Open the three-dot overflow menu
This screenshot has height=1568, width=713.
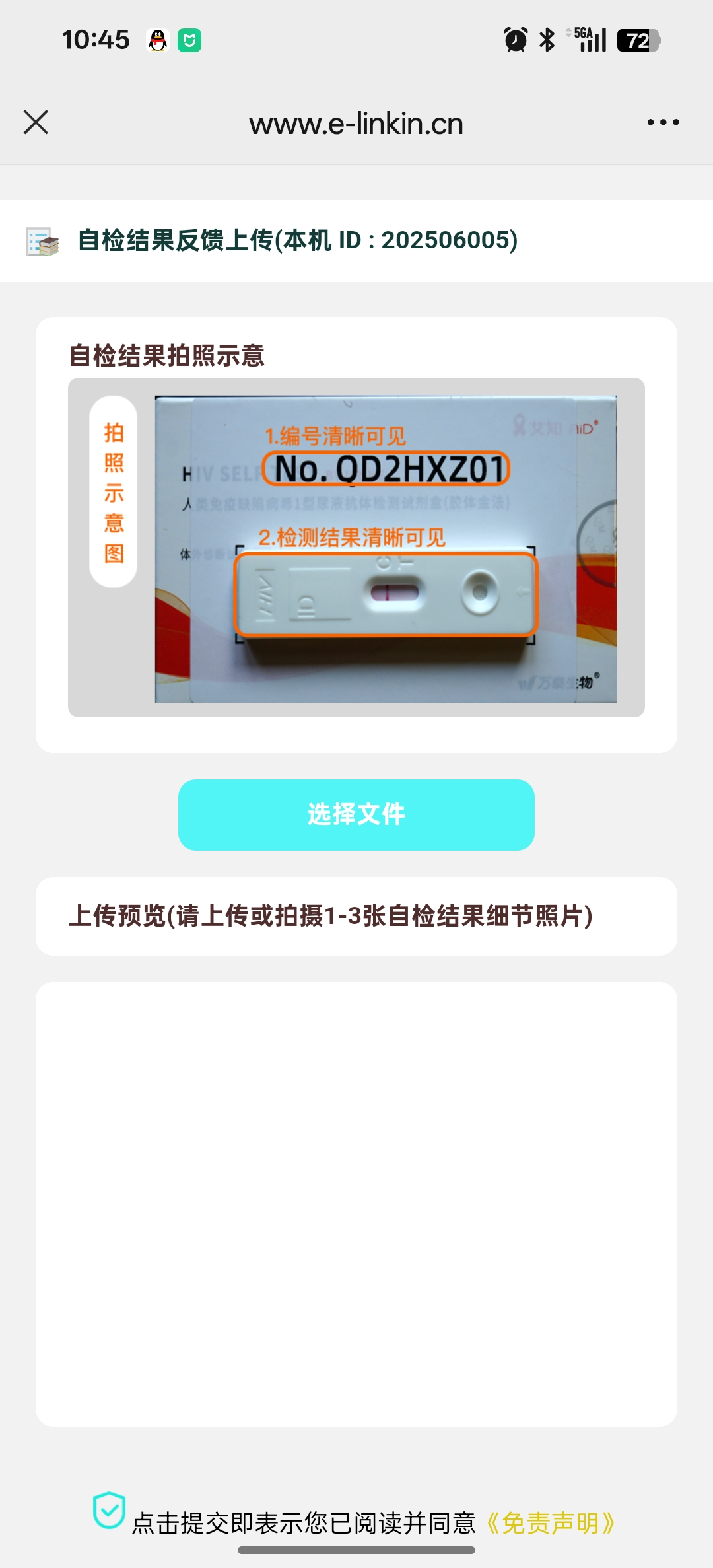[663, 122]
